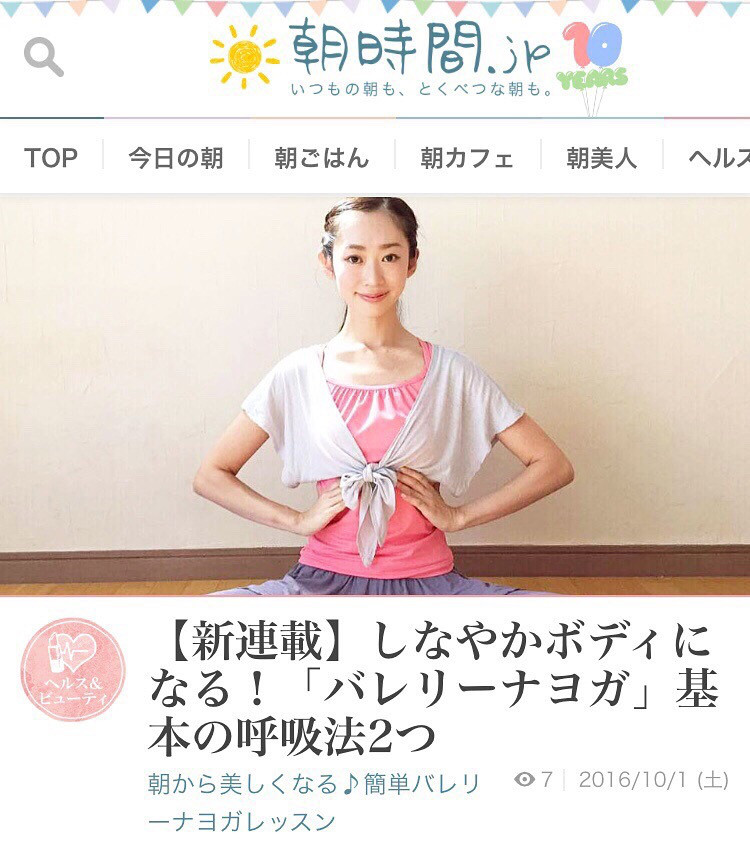Switch to the 今日の朝 tab
This screenshot has height=841, width=750.
[175, 158]
